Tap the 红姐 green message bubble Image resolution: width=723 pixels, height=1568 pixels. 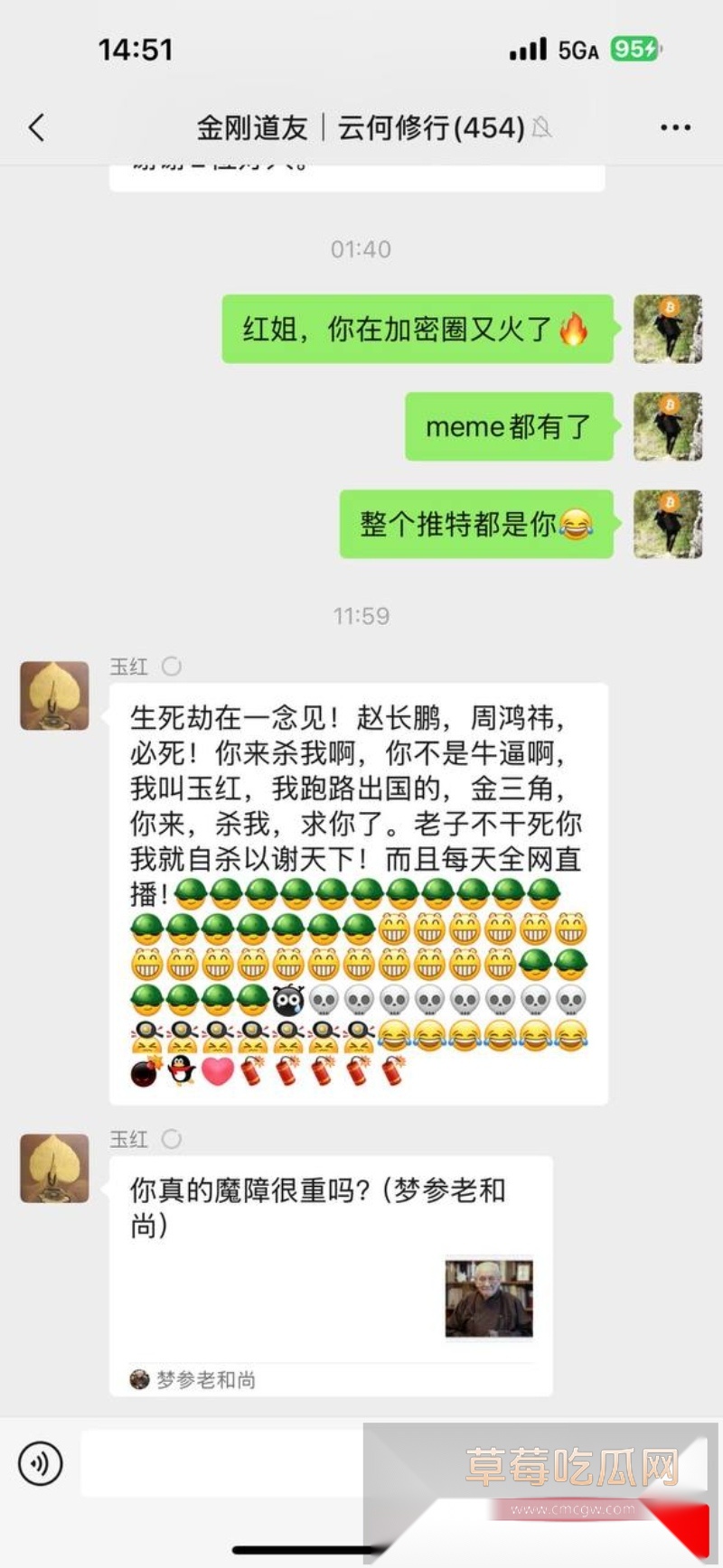click(x=416, y=331)
